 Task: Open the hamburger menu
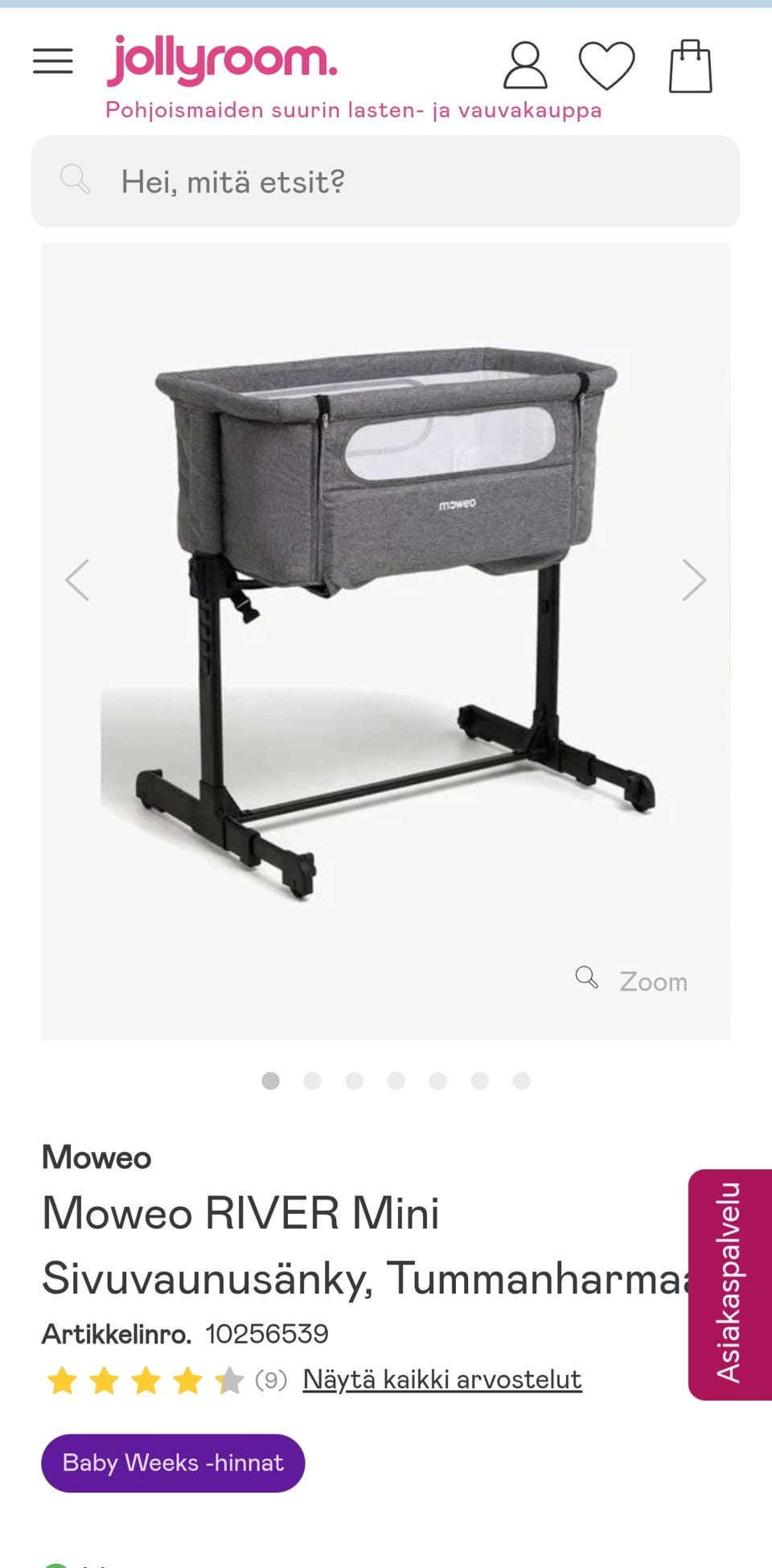53,61
